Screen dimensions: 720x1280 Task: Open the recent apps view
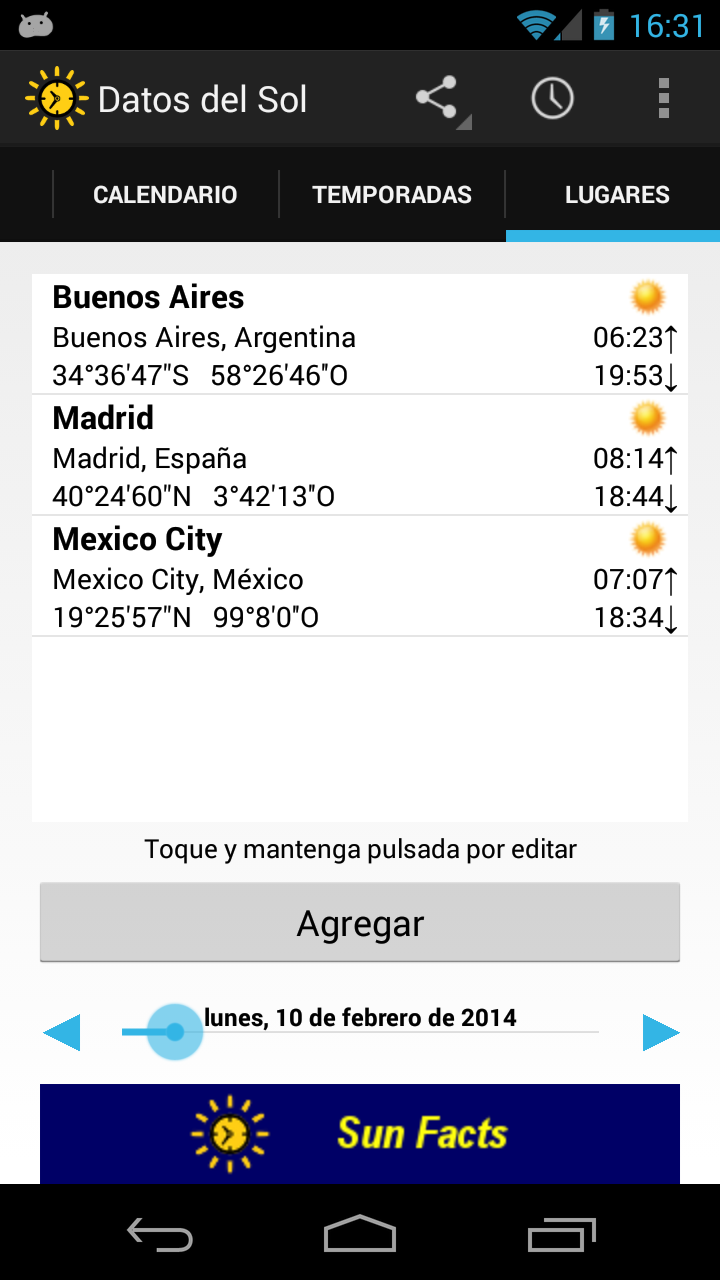[562, 1236]
